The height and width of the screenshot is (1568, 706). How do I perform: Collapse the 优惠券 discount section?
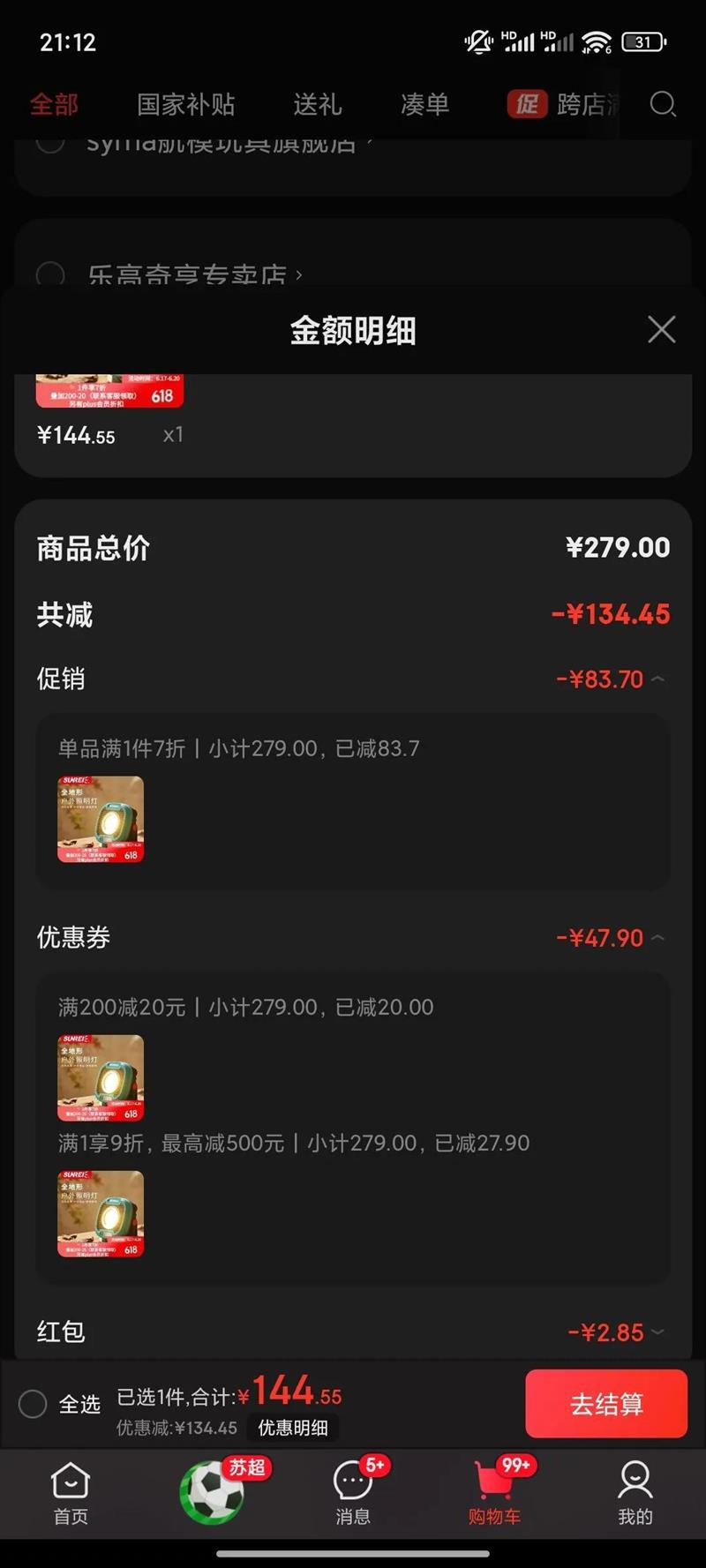pyautogui.click(x=657, y=938)
